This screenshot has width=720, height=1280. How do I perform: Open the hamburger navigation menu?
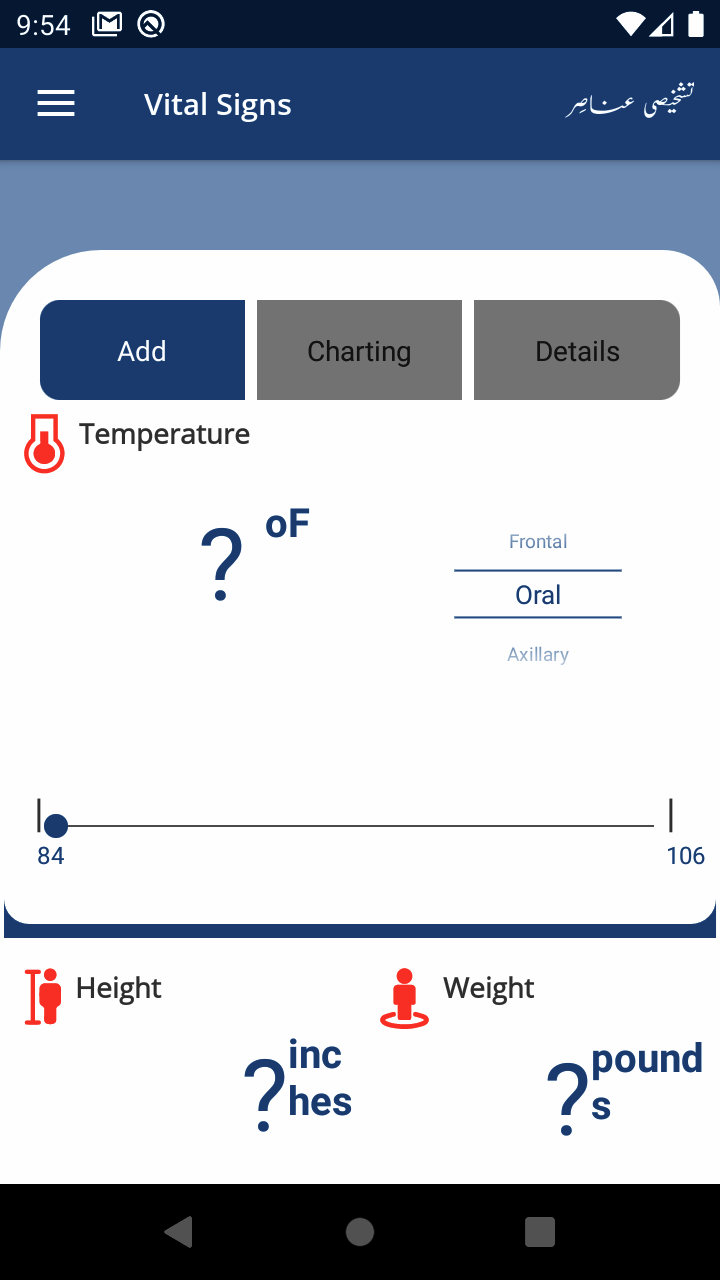click(x=56, y=104)
